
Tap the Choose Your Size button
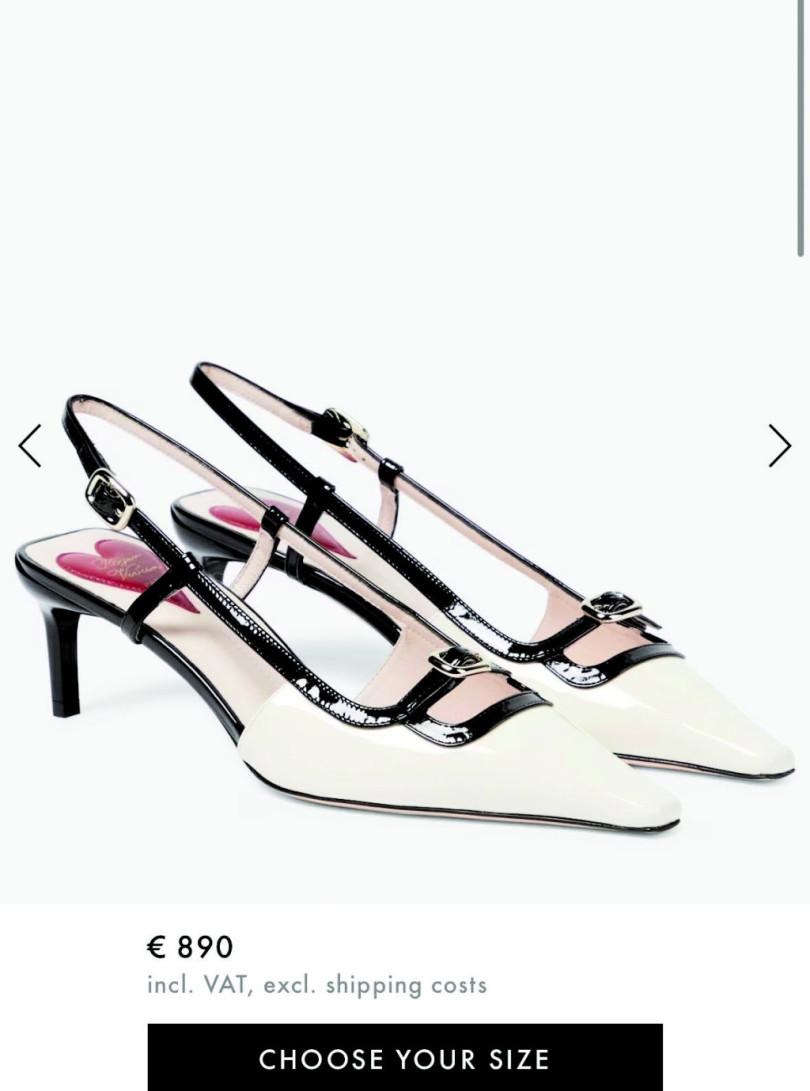pyautogui.click(x=405, y=1058)
